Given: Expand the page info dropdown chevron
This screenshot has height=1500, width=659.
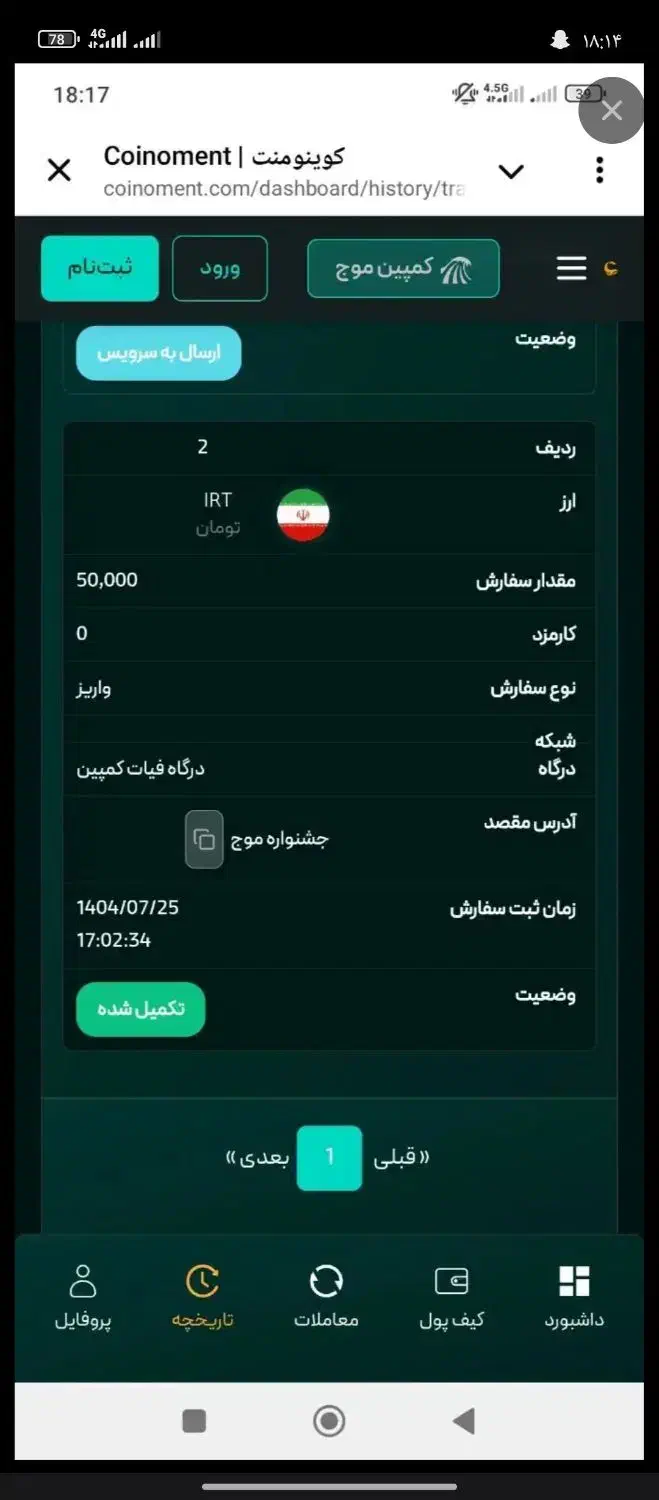Looking at the screenshot, I should tap(511, 172).
